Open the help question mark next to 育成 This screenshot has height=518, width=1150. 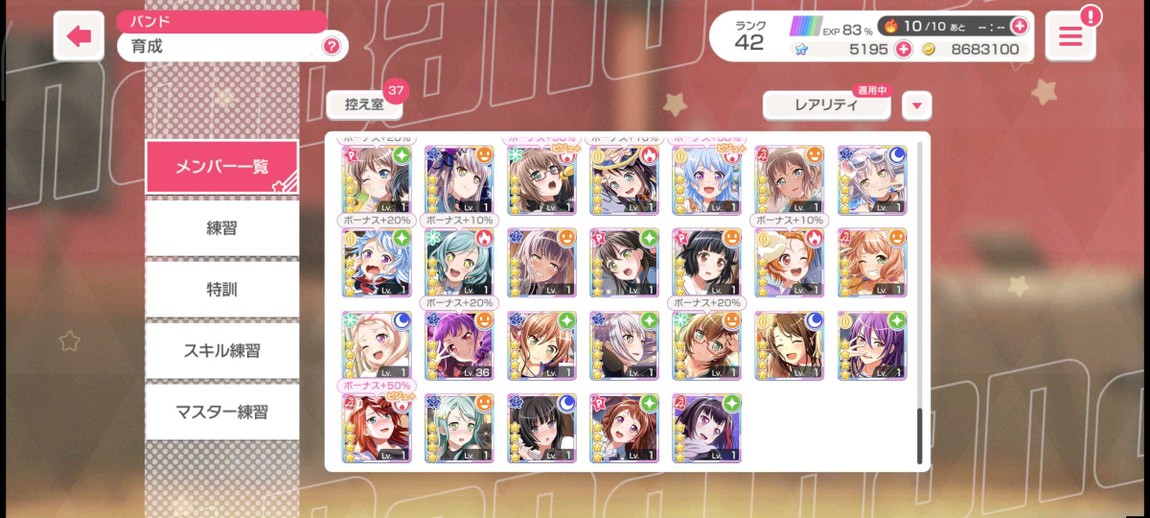point(331,46)
